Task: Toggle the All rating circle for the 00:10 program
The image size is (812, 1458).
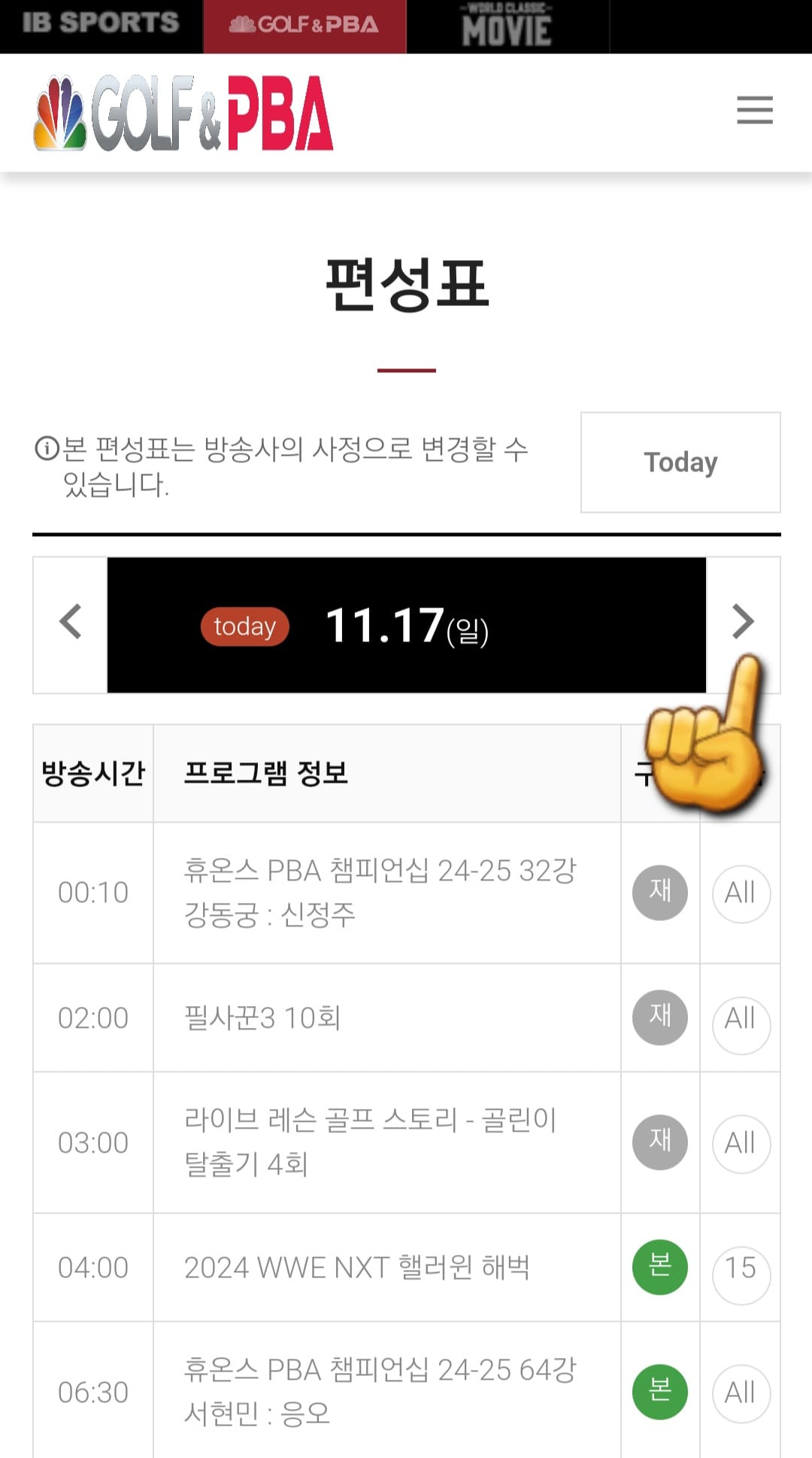Action: click(741, 893)
